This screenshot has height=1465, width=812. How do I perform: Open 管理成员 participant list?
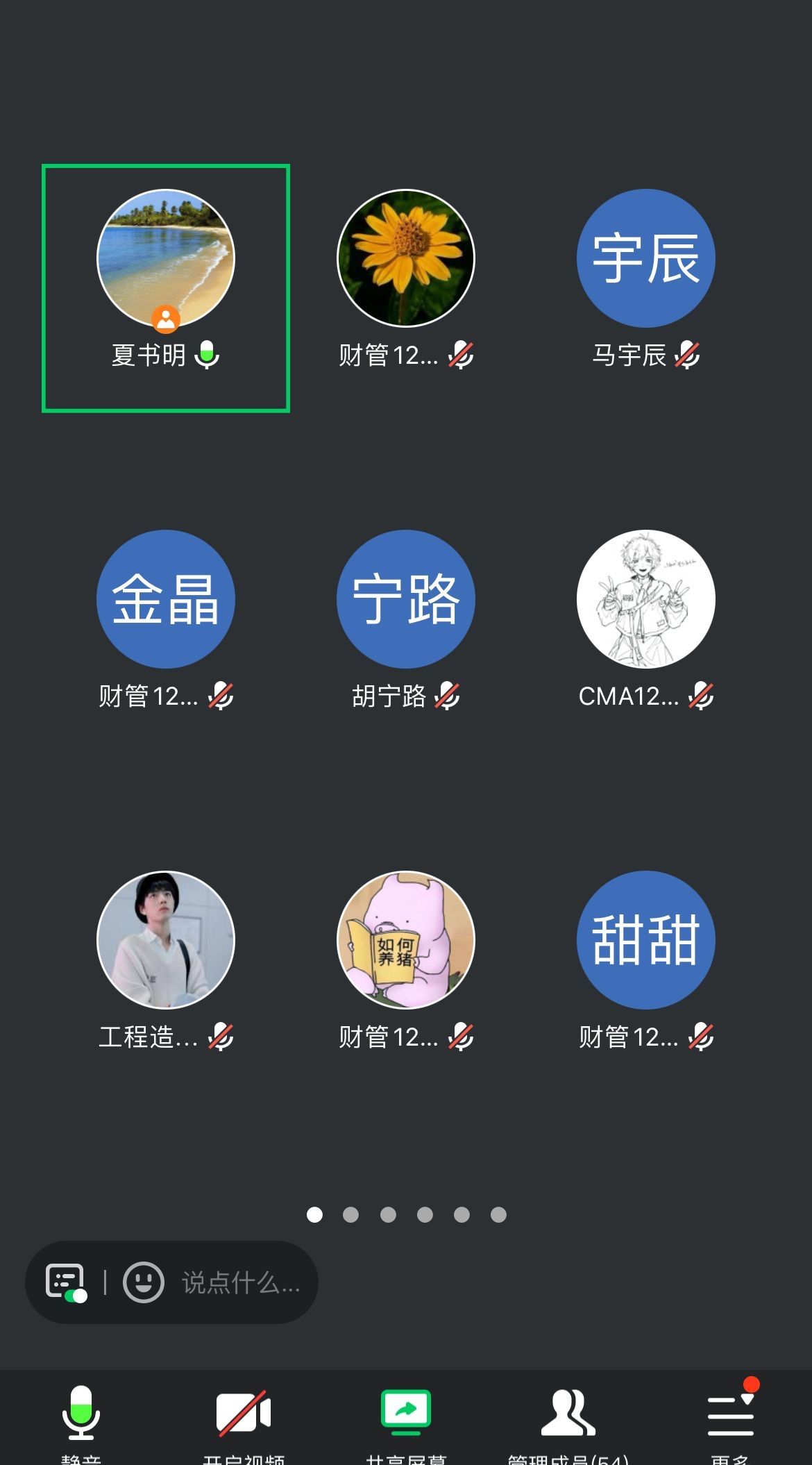568,1416
